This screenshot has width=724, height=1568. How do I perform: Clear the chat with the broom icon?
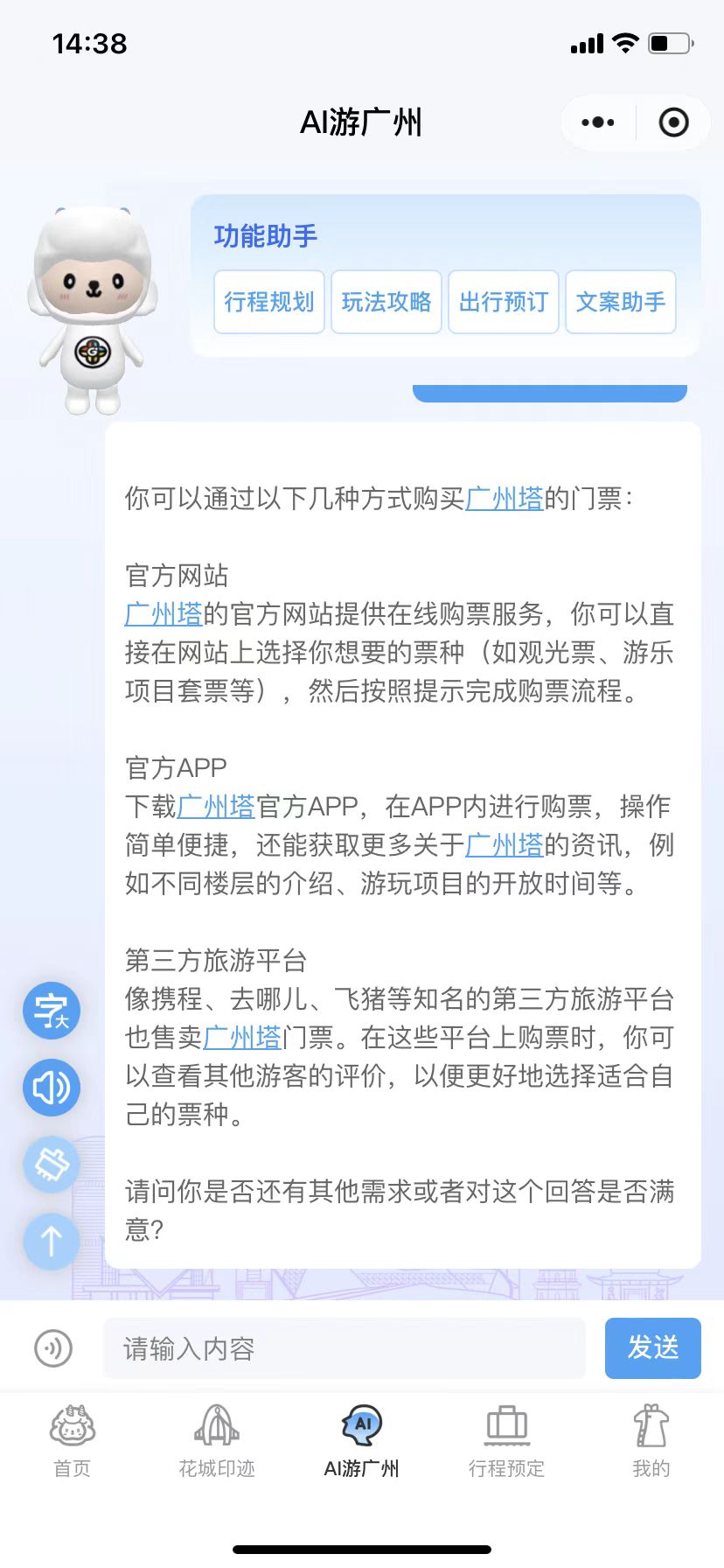click(52, 1165)
